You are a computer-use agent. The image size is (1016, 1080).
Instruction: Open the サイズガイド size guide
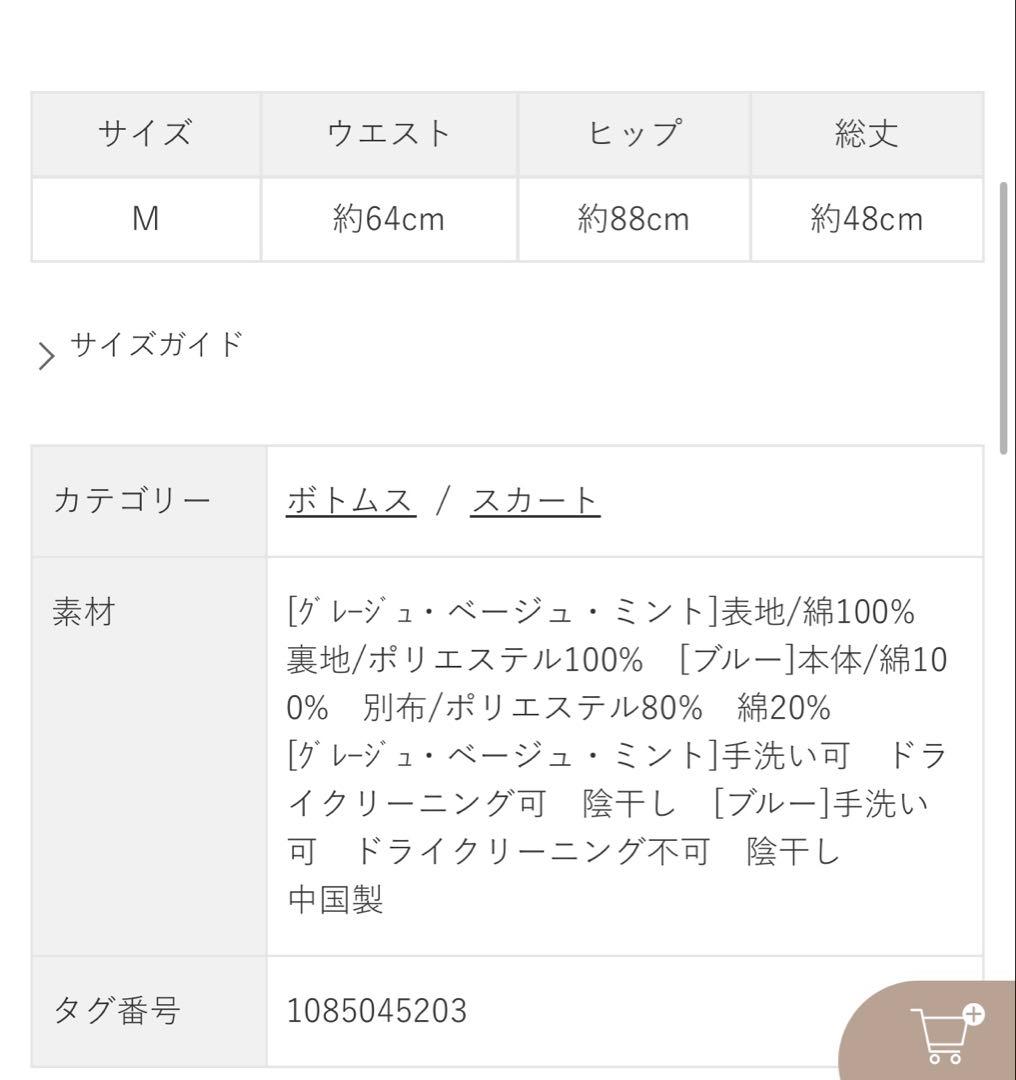click(155, 346)
